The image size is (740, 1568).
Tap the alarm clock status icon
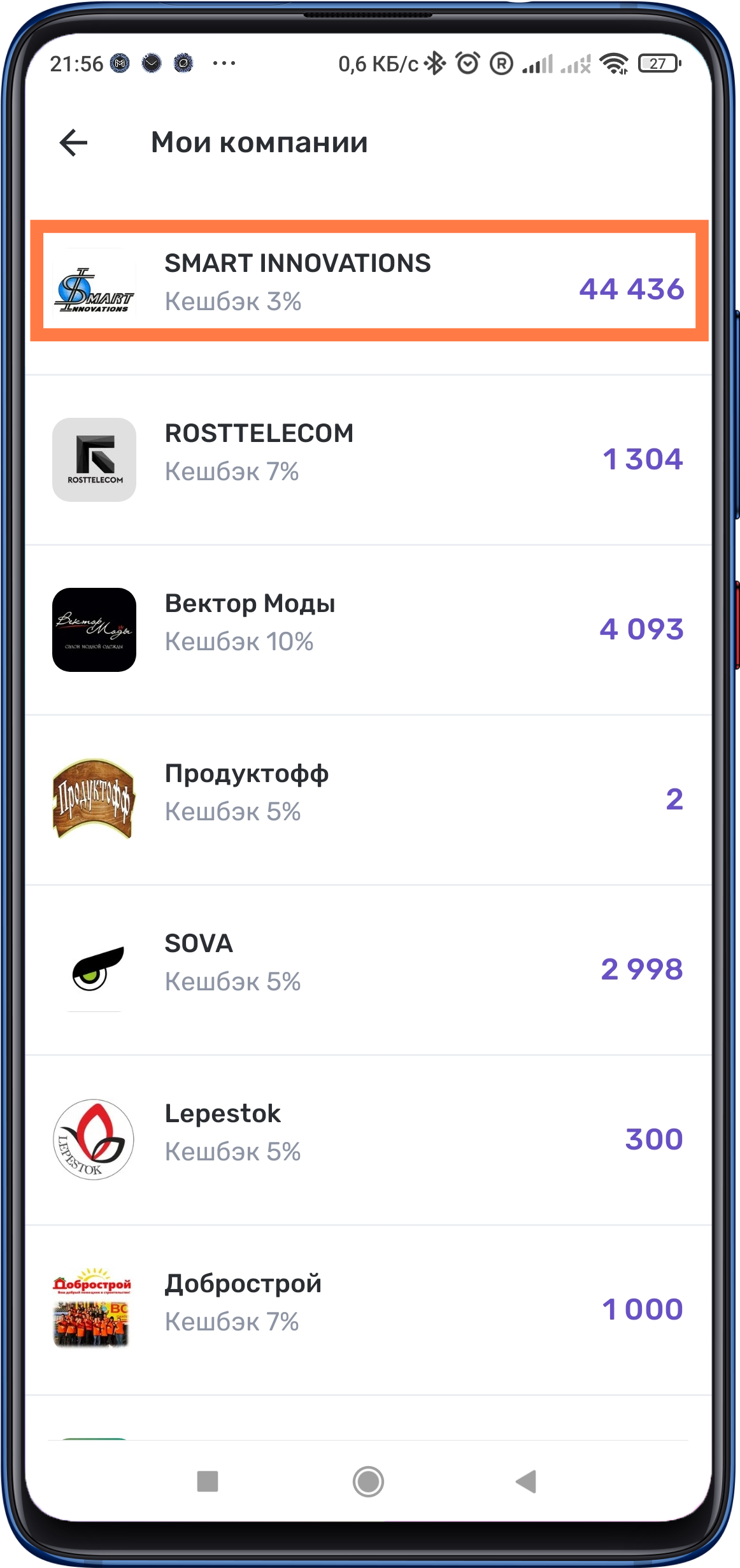[x=466, y=62]
